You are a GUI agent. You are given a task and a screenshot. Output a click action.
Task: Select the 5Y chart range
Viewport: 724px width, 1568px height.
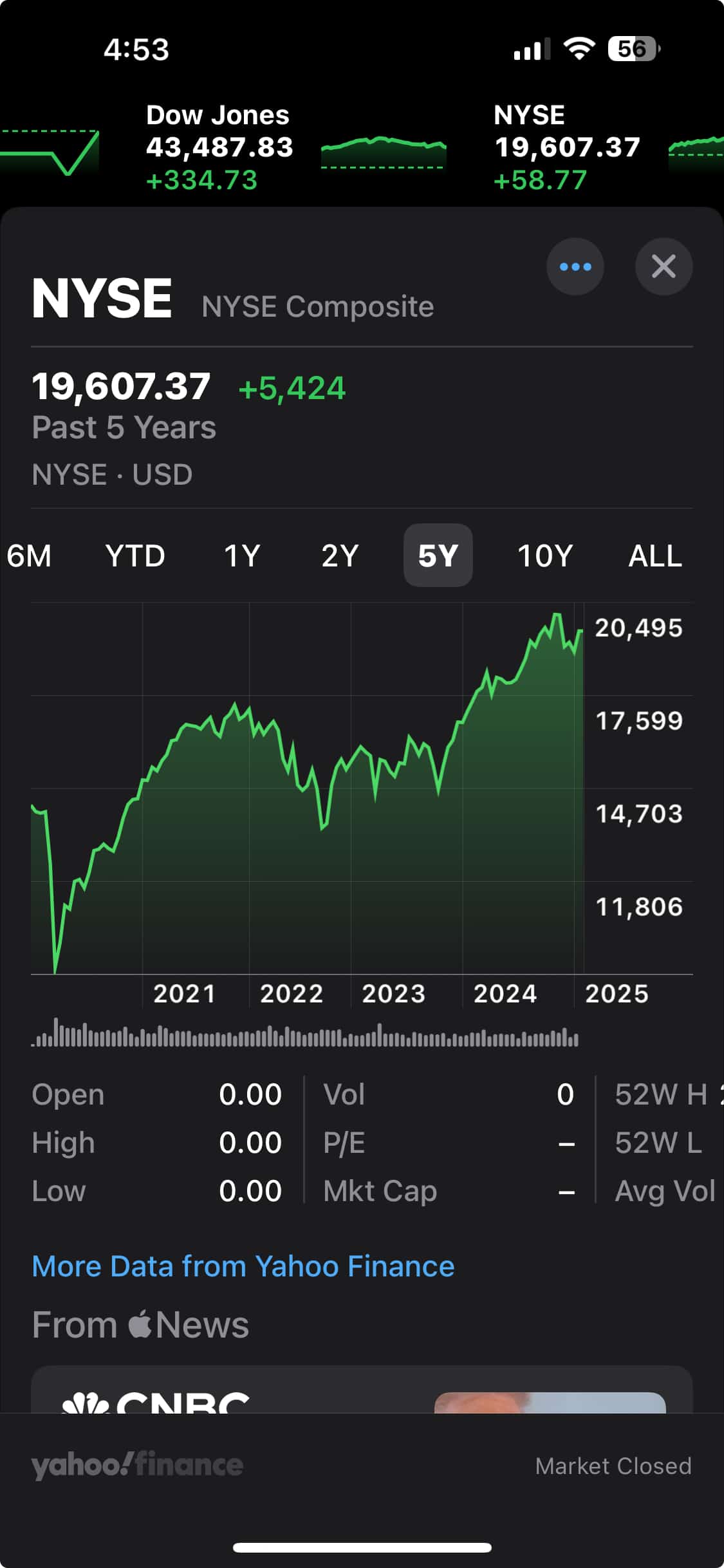tap(438, 555)
